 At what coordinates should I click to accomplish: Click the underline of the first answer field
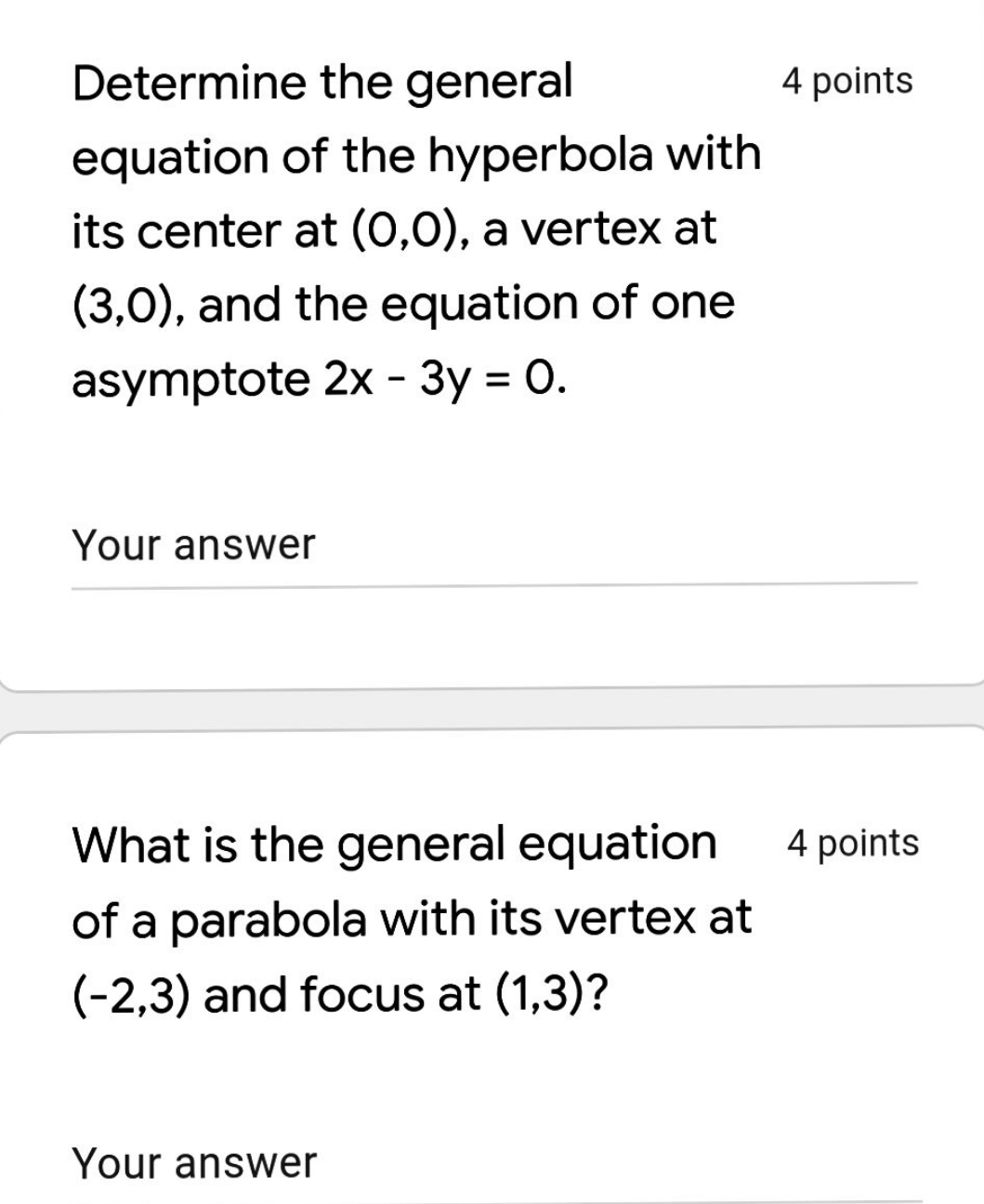pos(494,583)
